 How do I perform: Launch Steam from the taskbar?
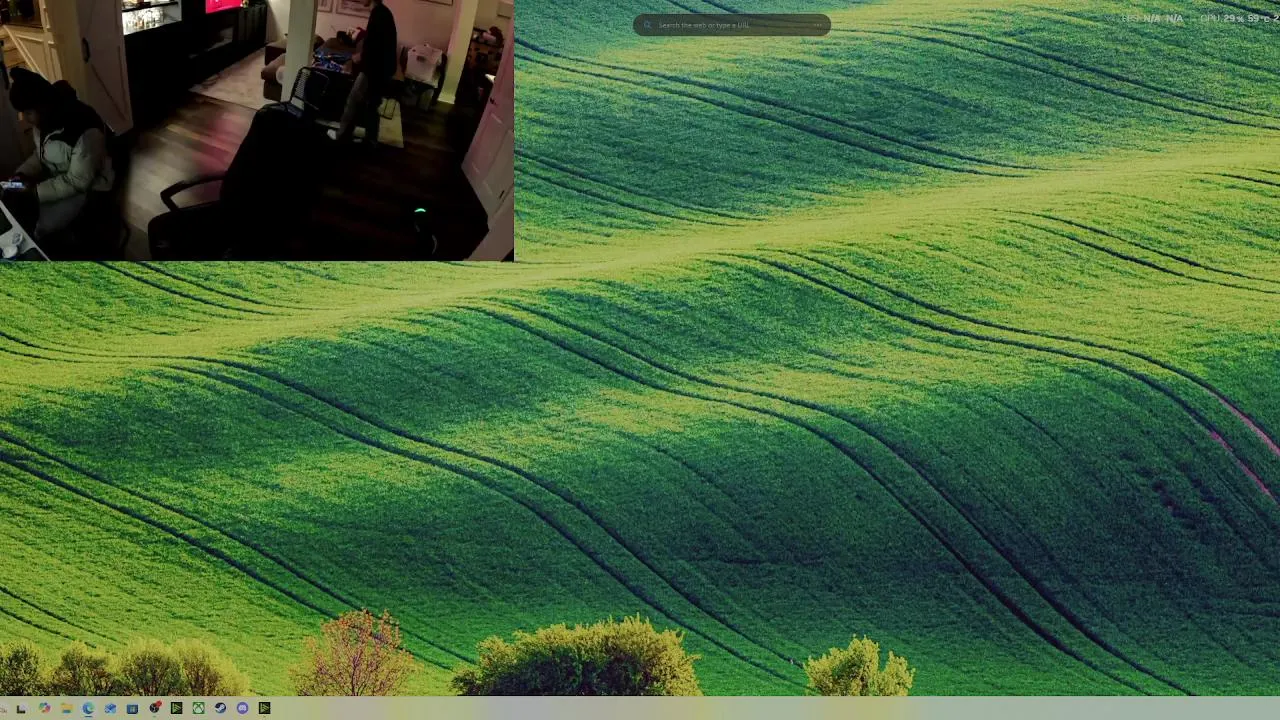220,708
